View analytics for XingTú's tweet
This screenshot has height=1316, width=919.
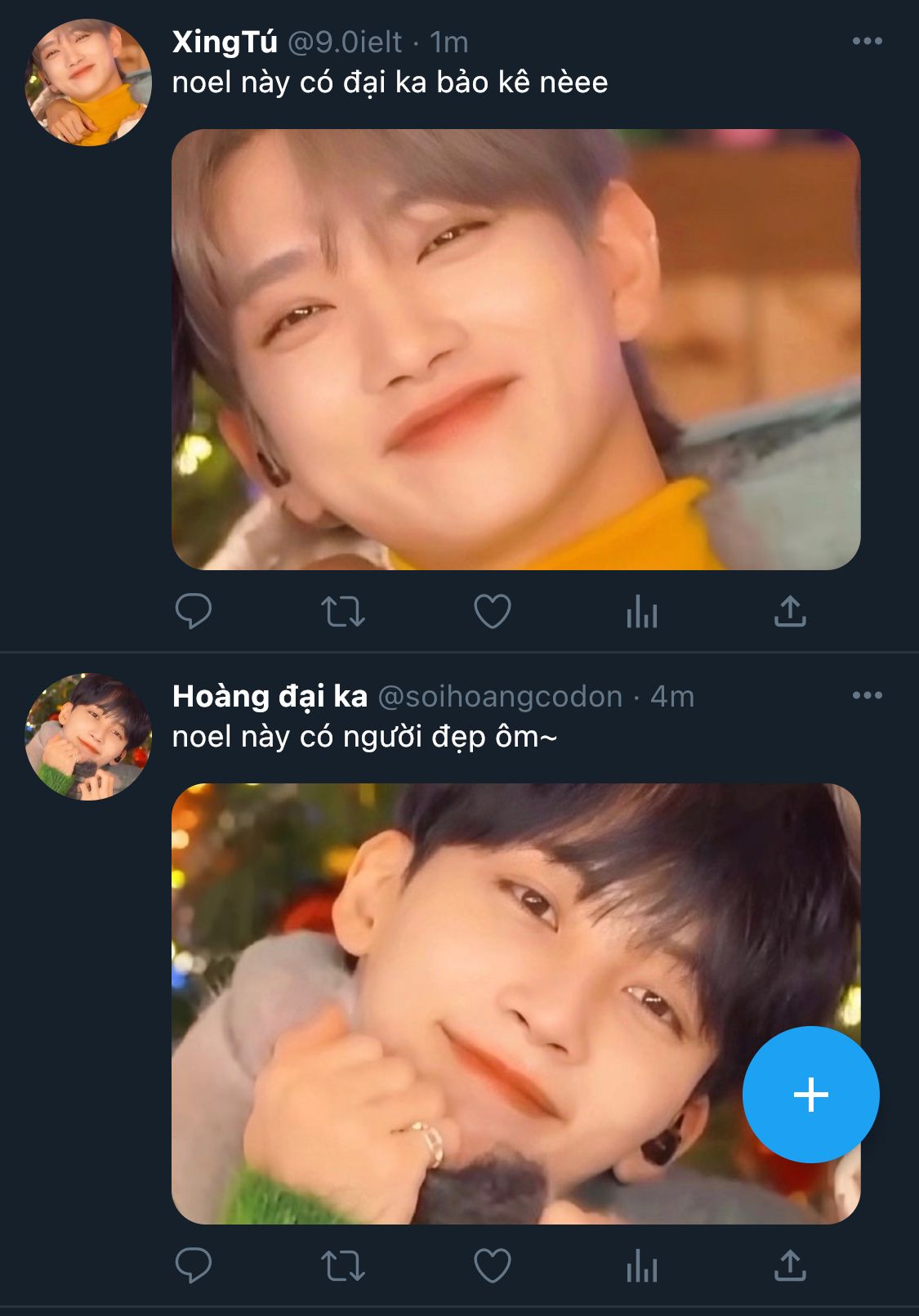click(x=642, y=611)
